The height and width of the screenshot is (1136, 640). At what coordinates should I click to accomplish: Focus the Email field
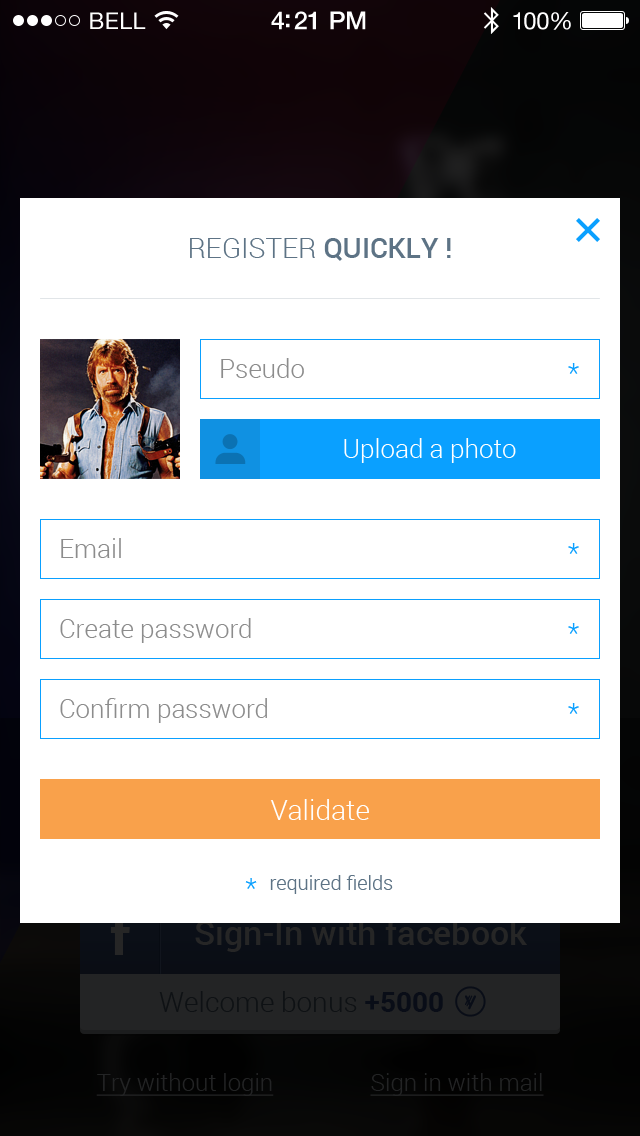pos(320,549)
